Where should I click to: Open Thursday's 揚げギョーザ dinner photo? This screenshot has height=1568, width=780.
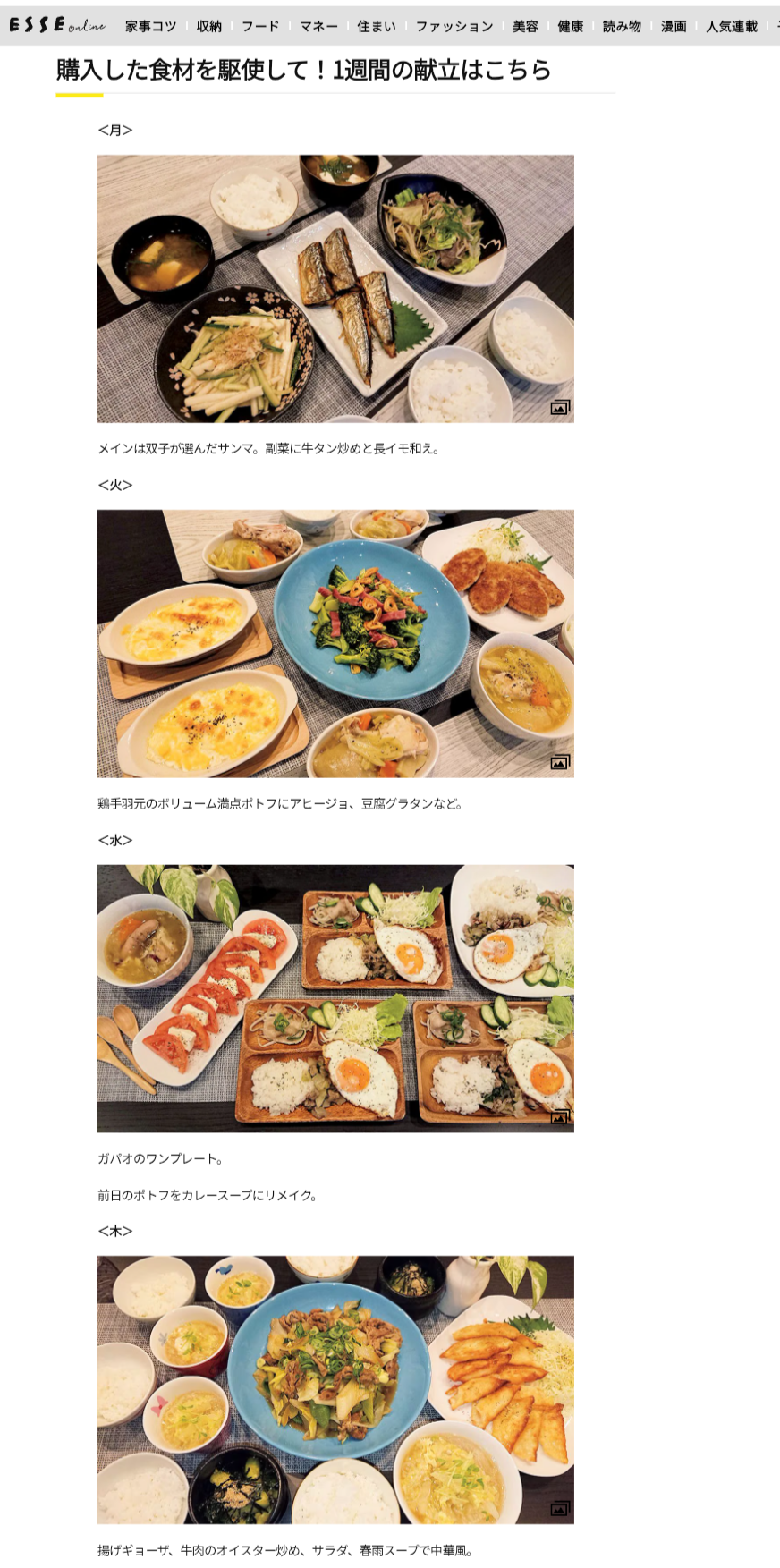[x=335, y=1389]
